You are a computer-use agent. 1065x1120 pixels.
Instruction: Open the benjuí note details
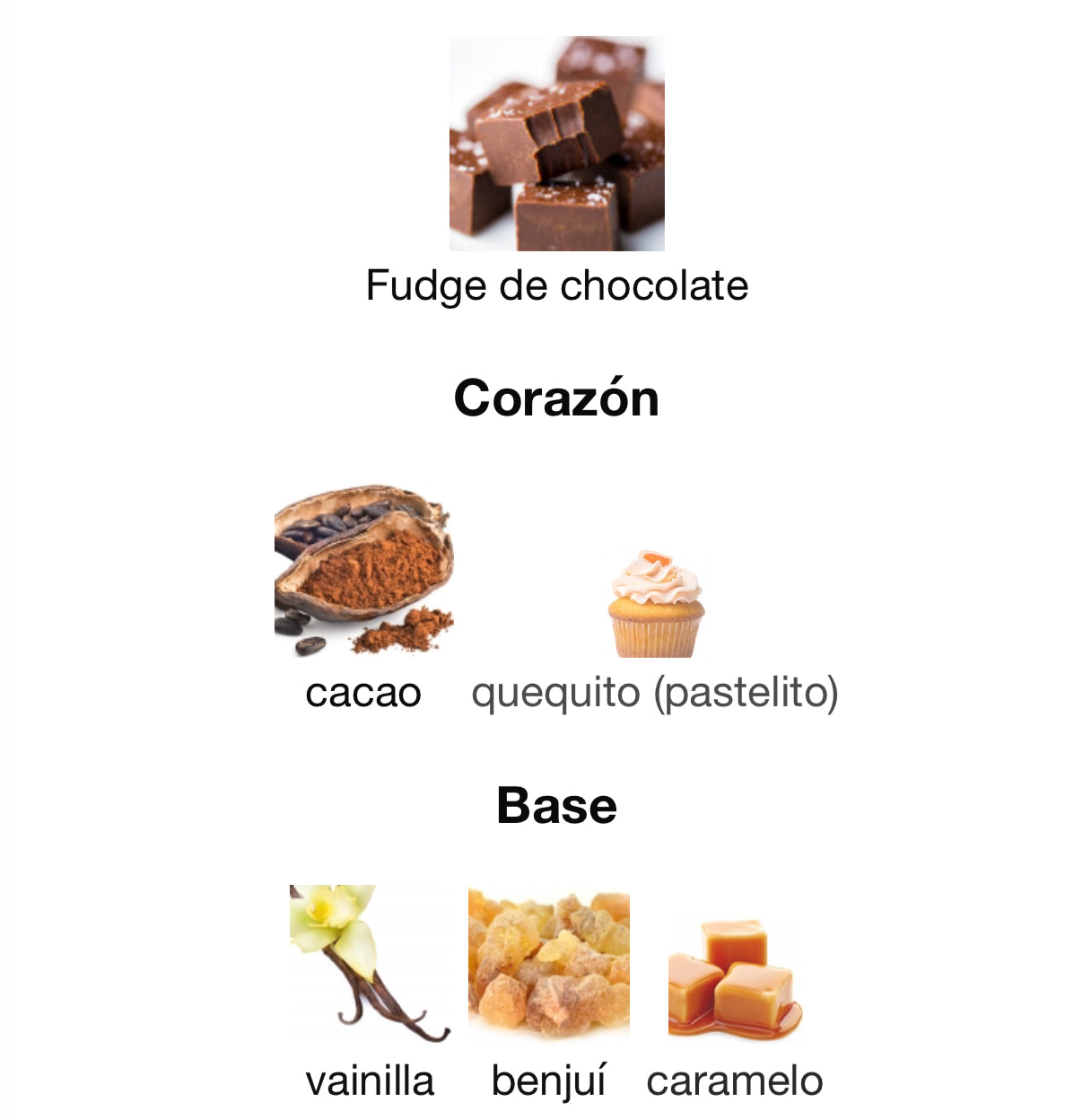(x=548, y=964)
